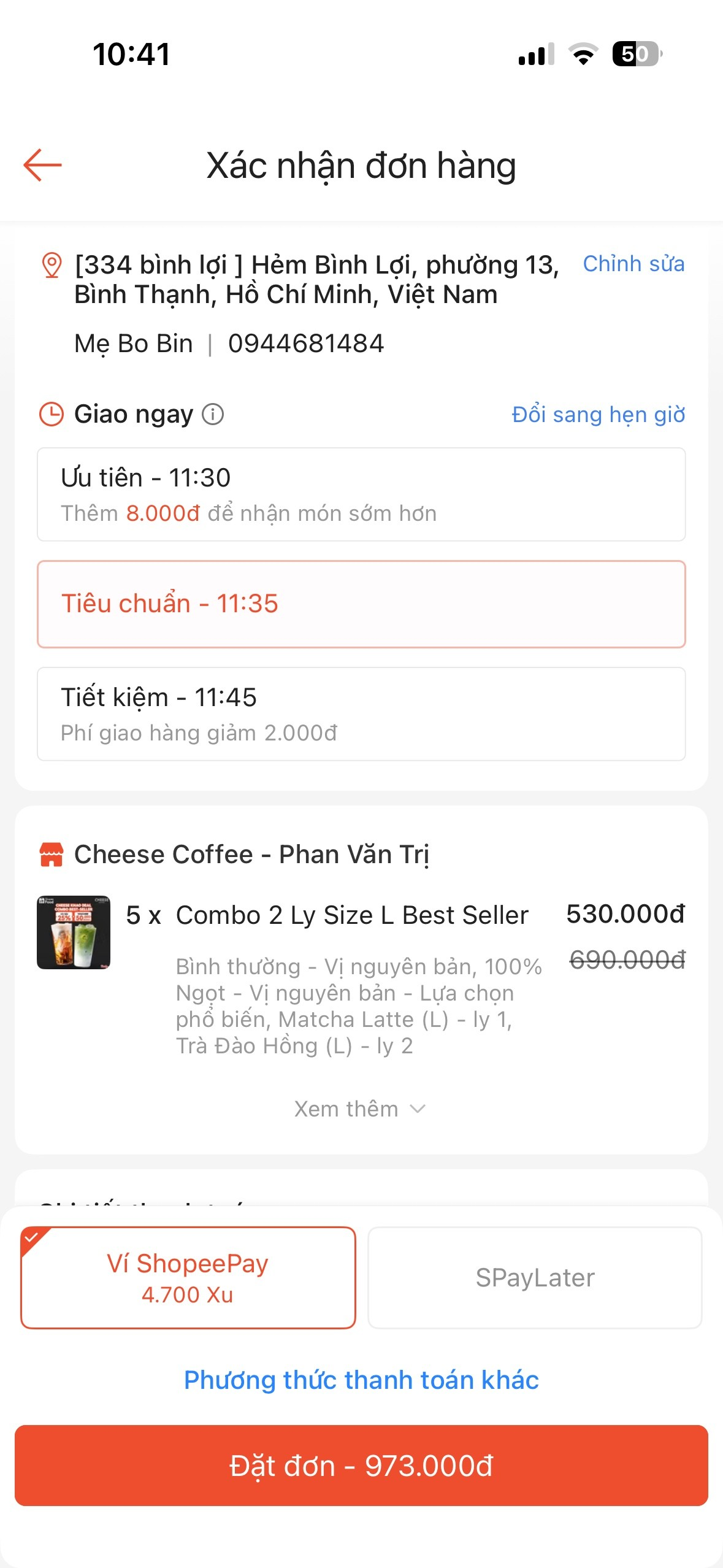Pick the Tiết kiệm 11:45 delivery option
Screen dimensions: 723x1568
(361, 714)
